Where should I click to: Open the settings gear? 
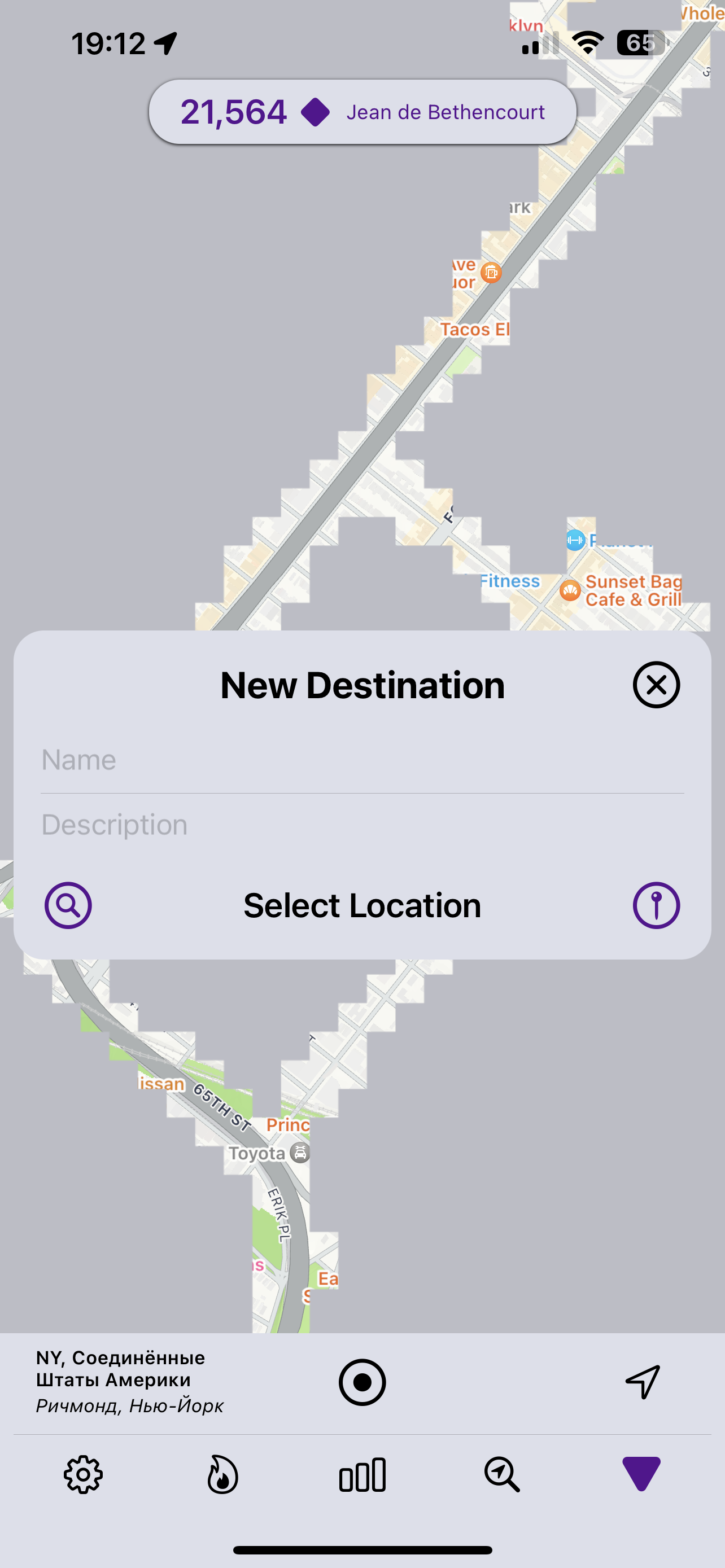point(84,1475)
